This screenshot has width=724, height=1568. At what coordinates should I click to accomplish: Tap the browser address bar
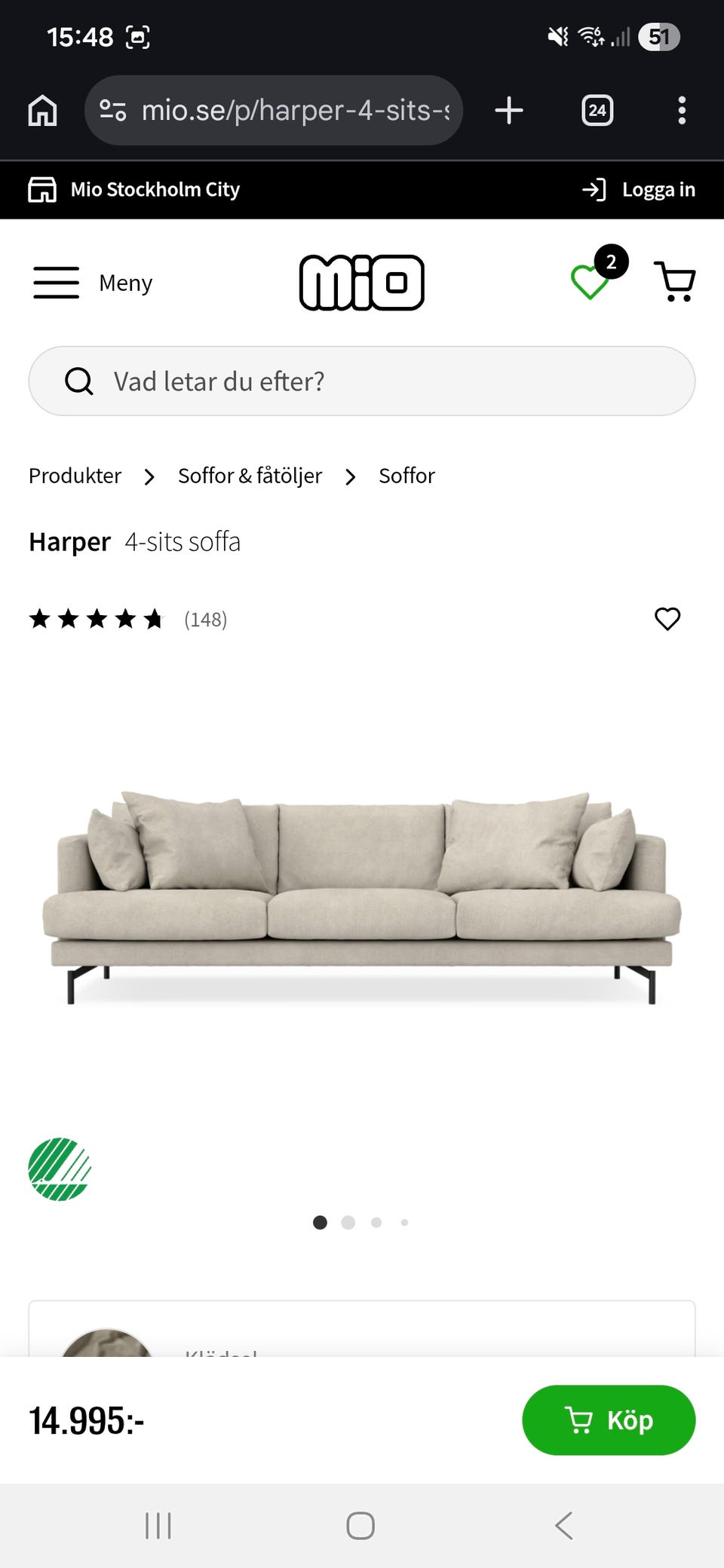[287, 110]
